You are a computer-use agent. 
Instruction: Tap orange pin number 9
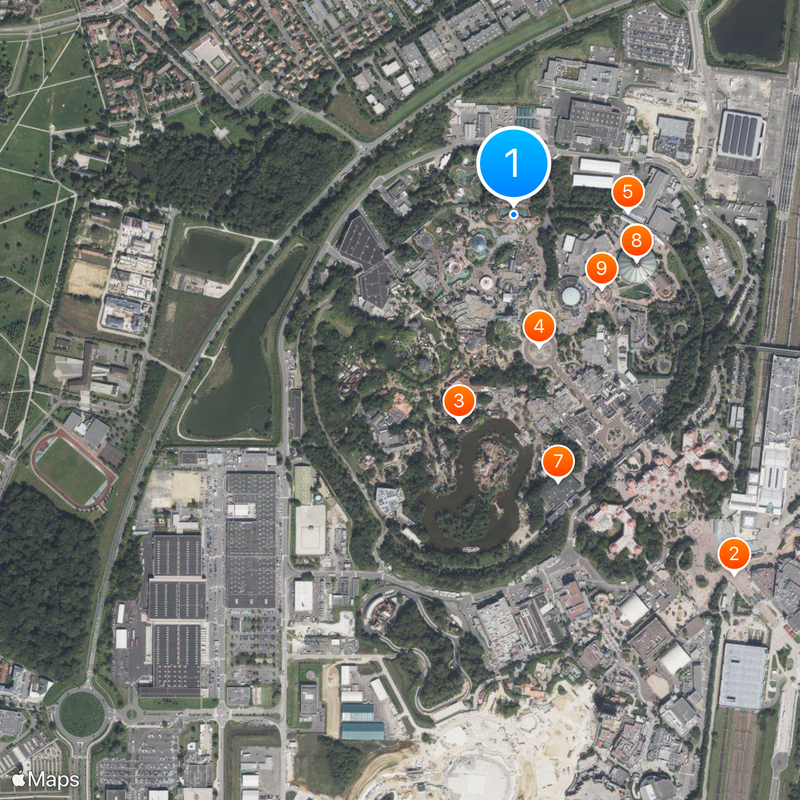(x=600, y=267)
